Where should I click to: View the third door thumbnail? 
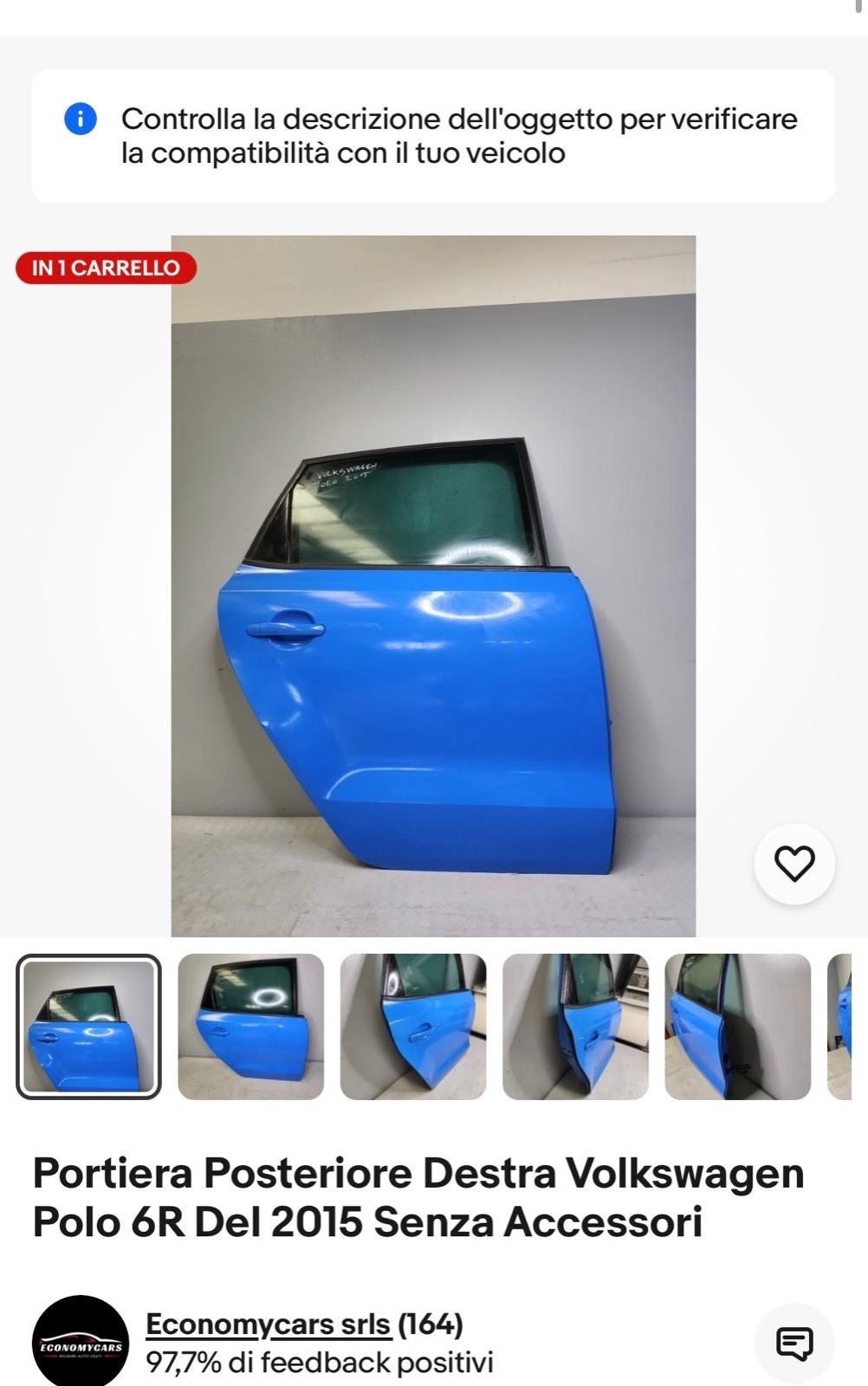412,1027
